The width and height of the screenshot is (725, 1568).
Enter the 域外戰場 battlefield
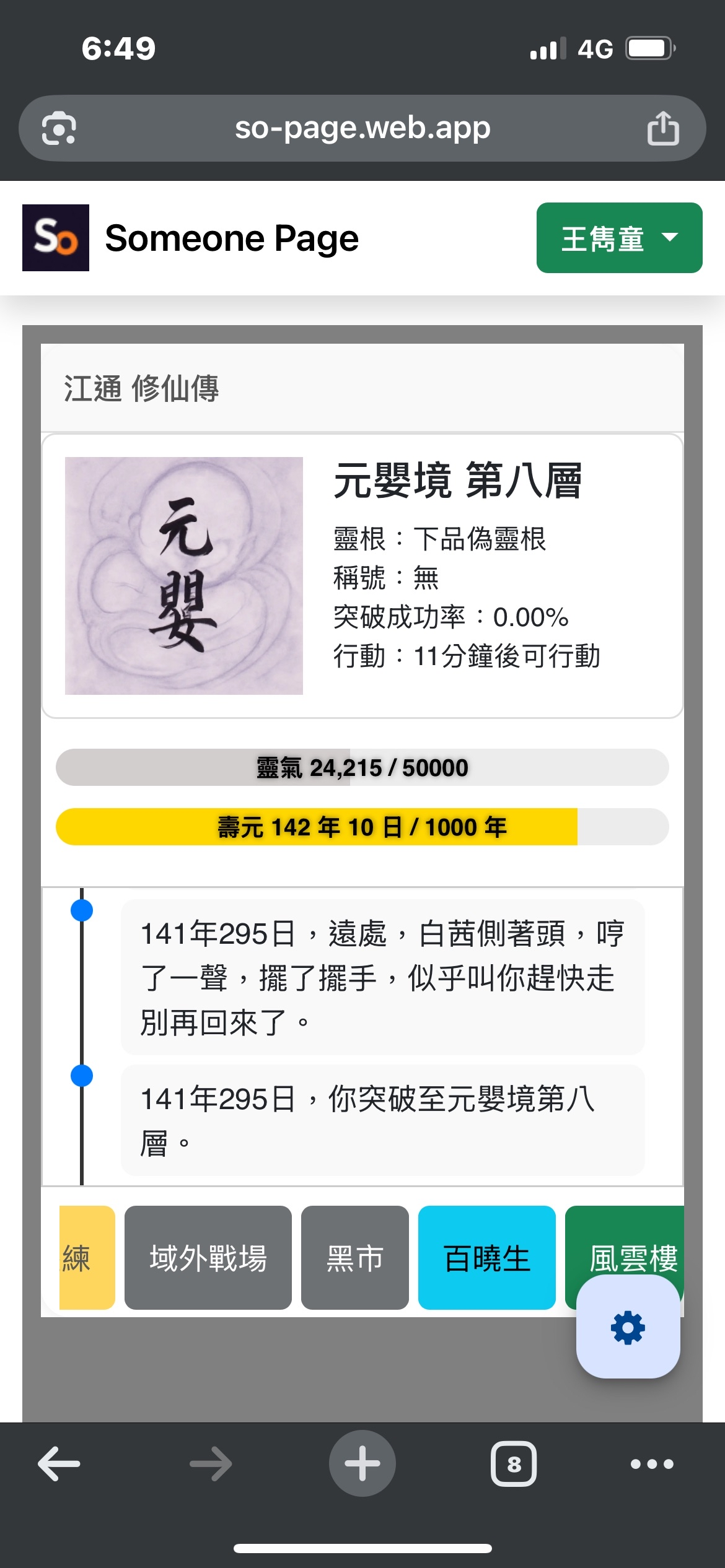click(208, 1258)
